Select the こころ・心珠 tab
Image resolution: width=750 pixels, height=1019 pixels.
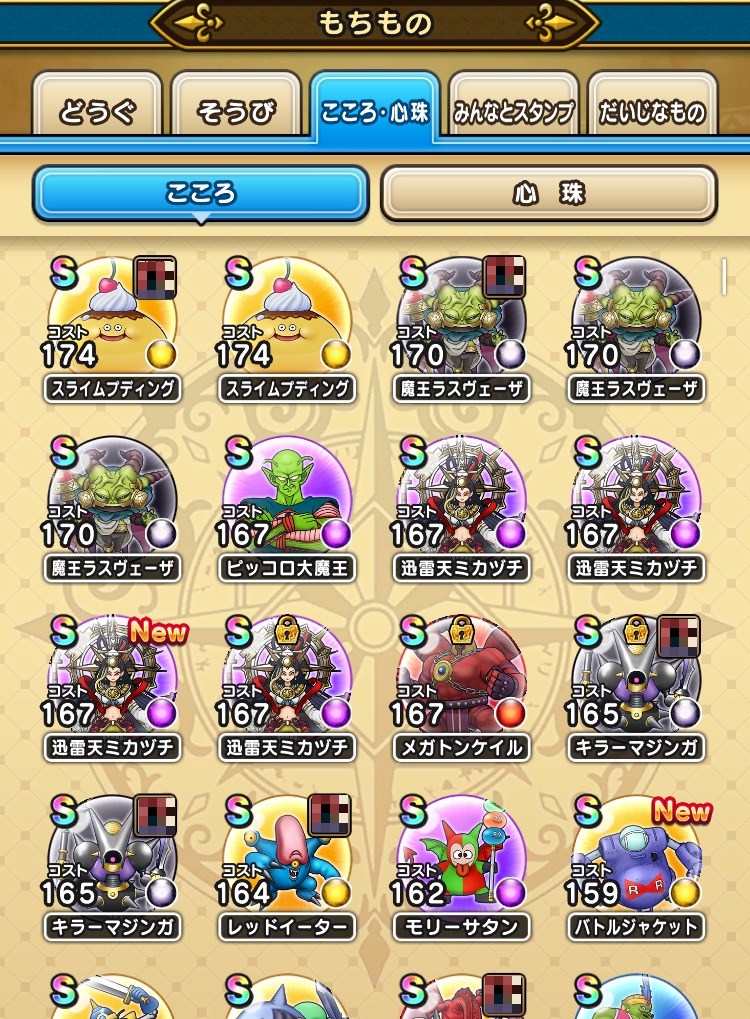(375, 110)
